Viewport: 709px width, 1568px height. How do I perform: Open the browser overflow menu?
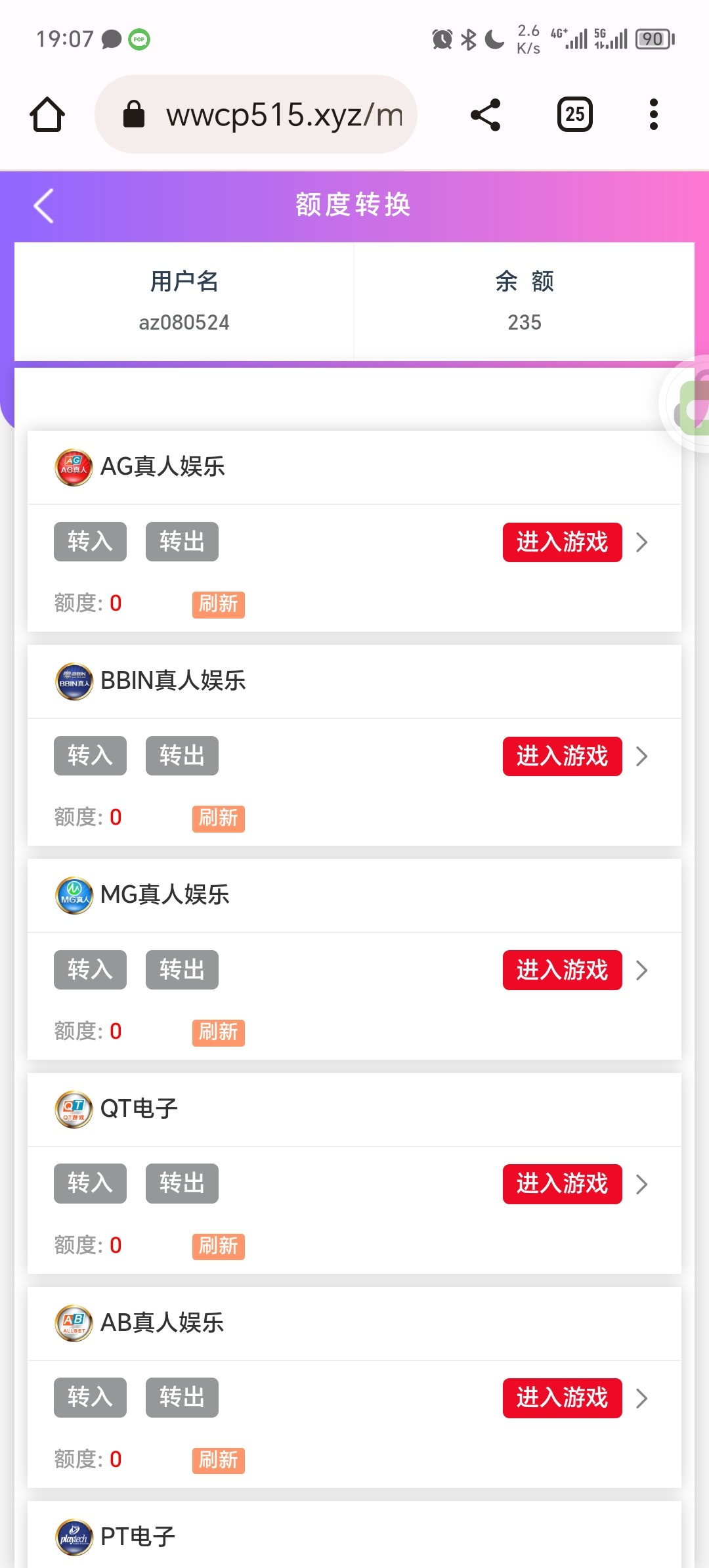pyautogui.click(x=653, y=115)
